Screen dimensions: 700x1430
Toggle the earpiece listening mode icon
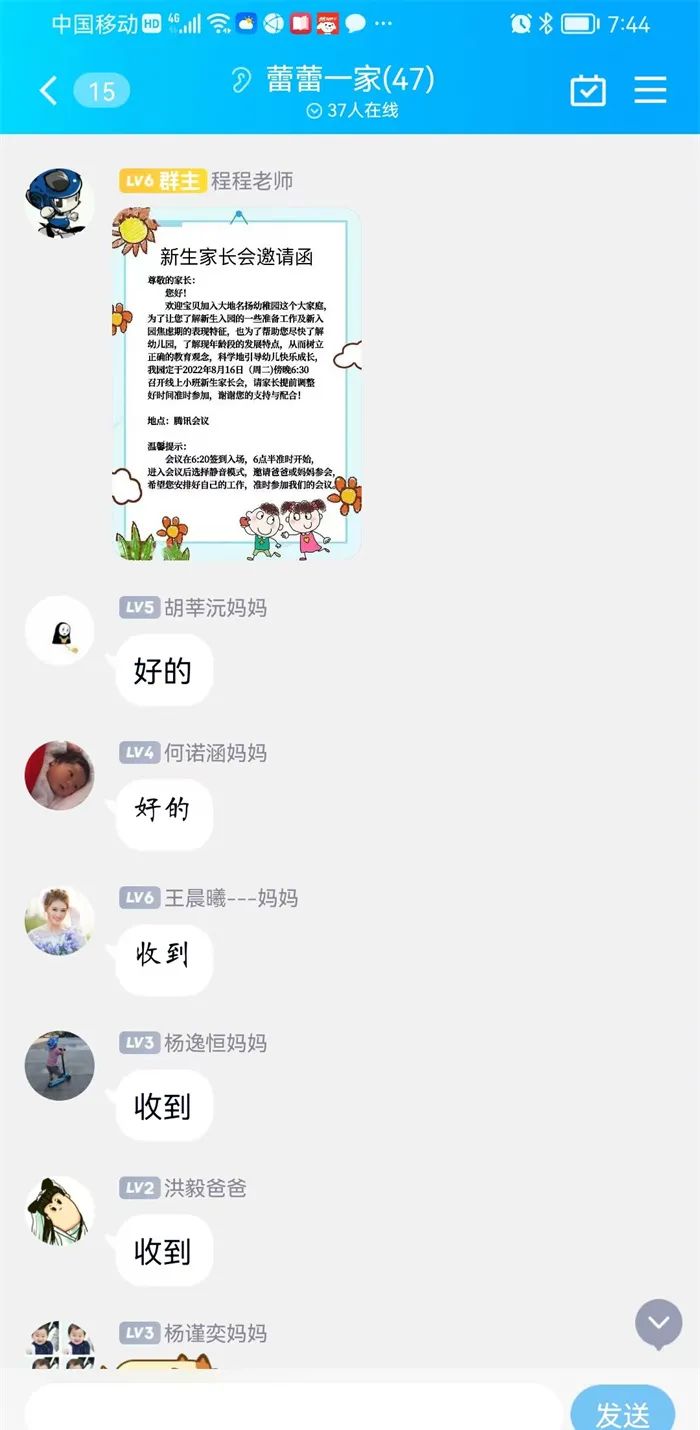[x=241, y=79]
